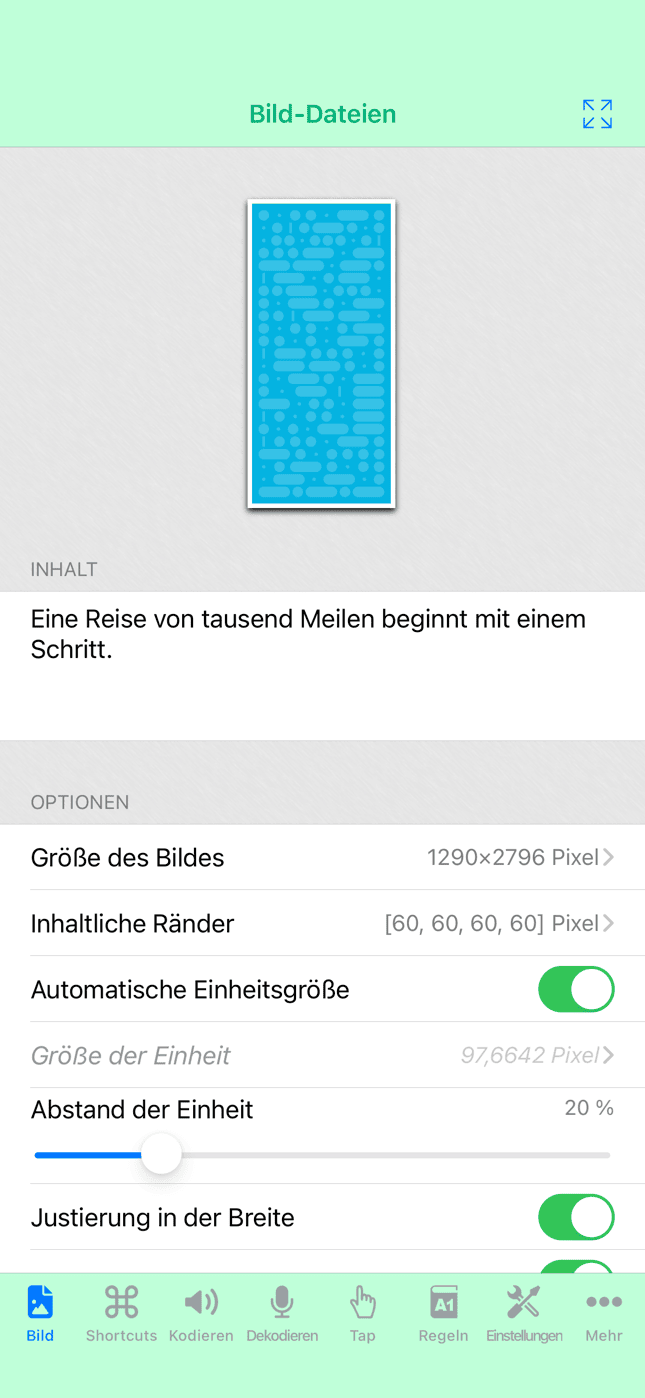Image resolution: width=645 pixels, height=1398 pixels.
Task: Switch to the Shortcuts tab
Action: 121,1314
